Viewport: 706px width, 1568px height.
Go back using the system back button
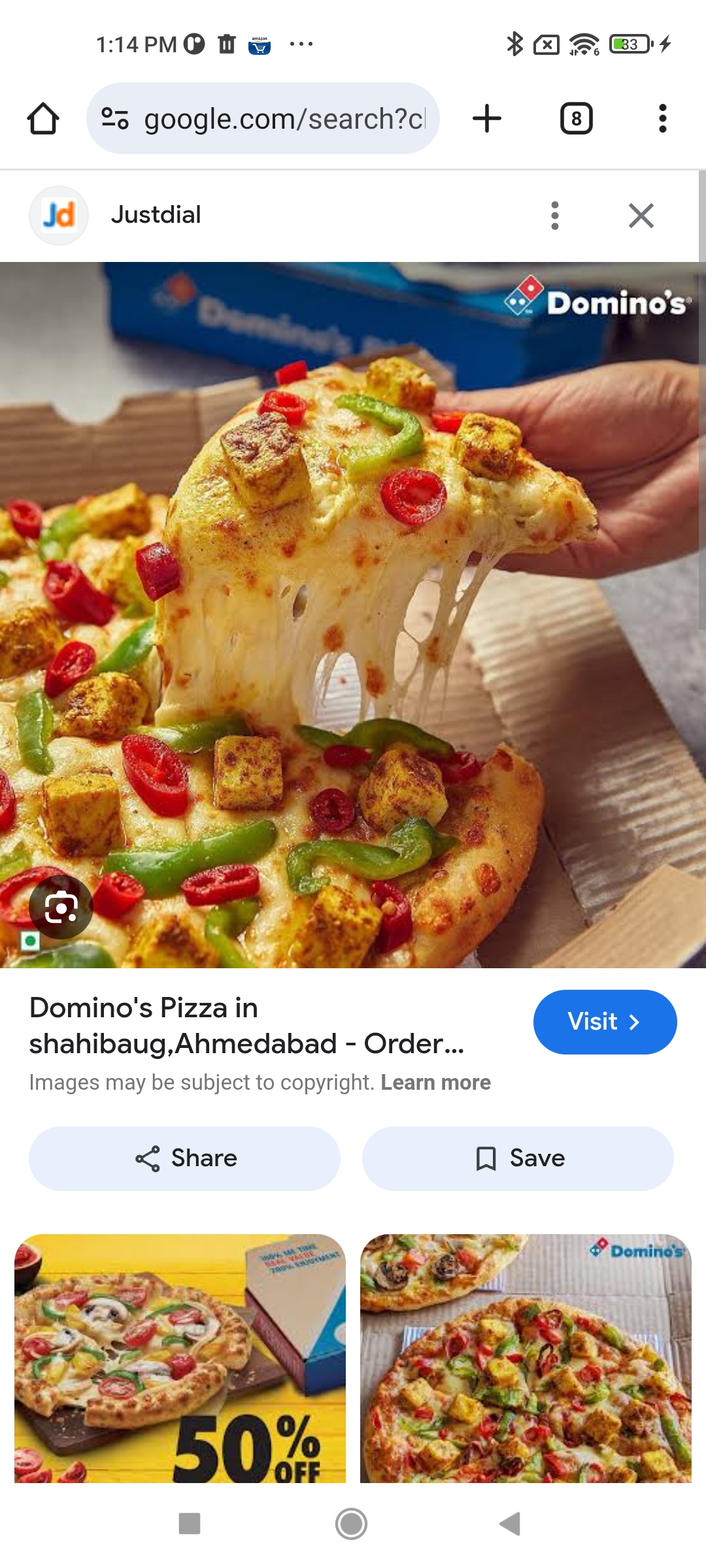click(510, 1524)
